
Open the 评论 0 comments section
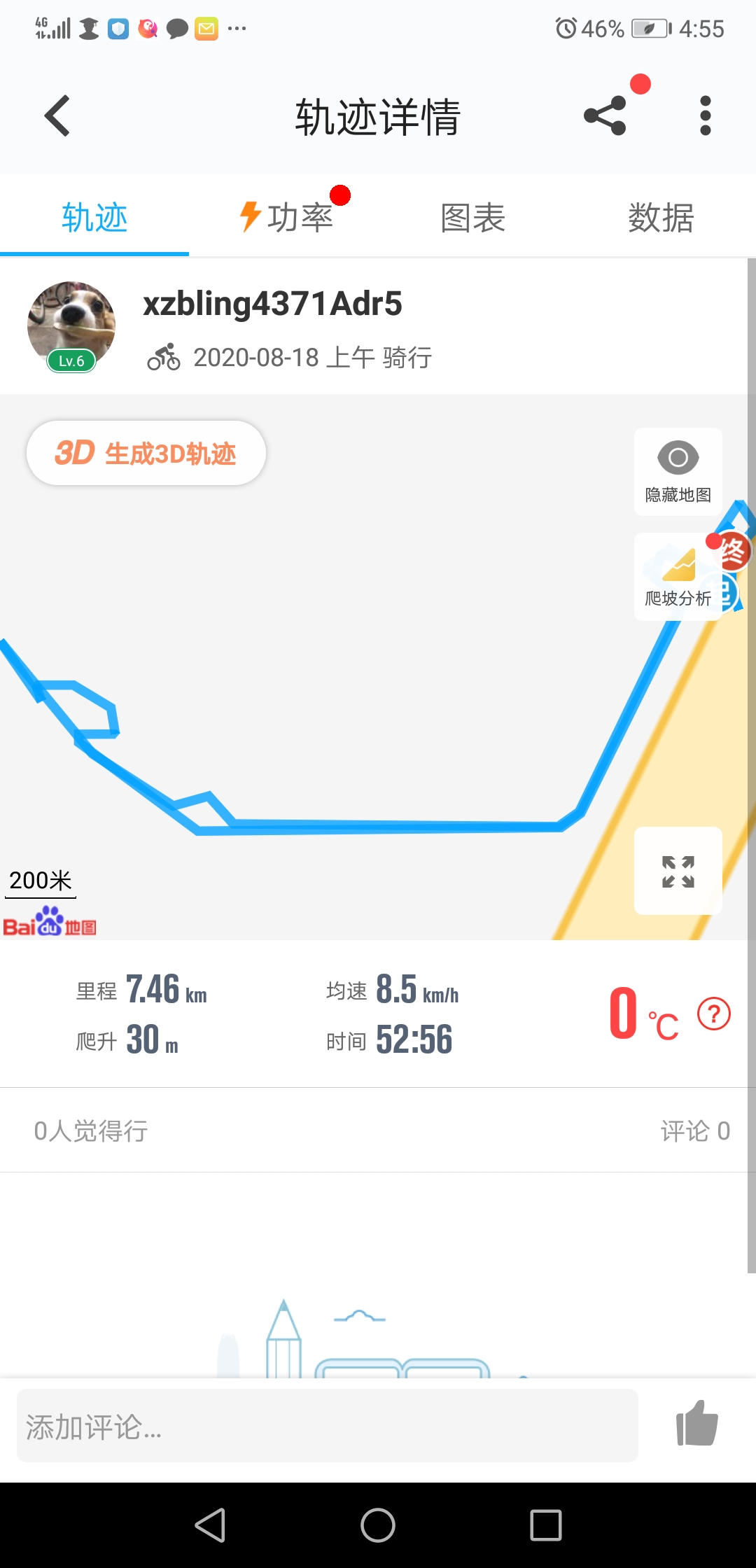[694, 1130]
